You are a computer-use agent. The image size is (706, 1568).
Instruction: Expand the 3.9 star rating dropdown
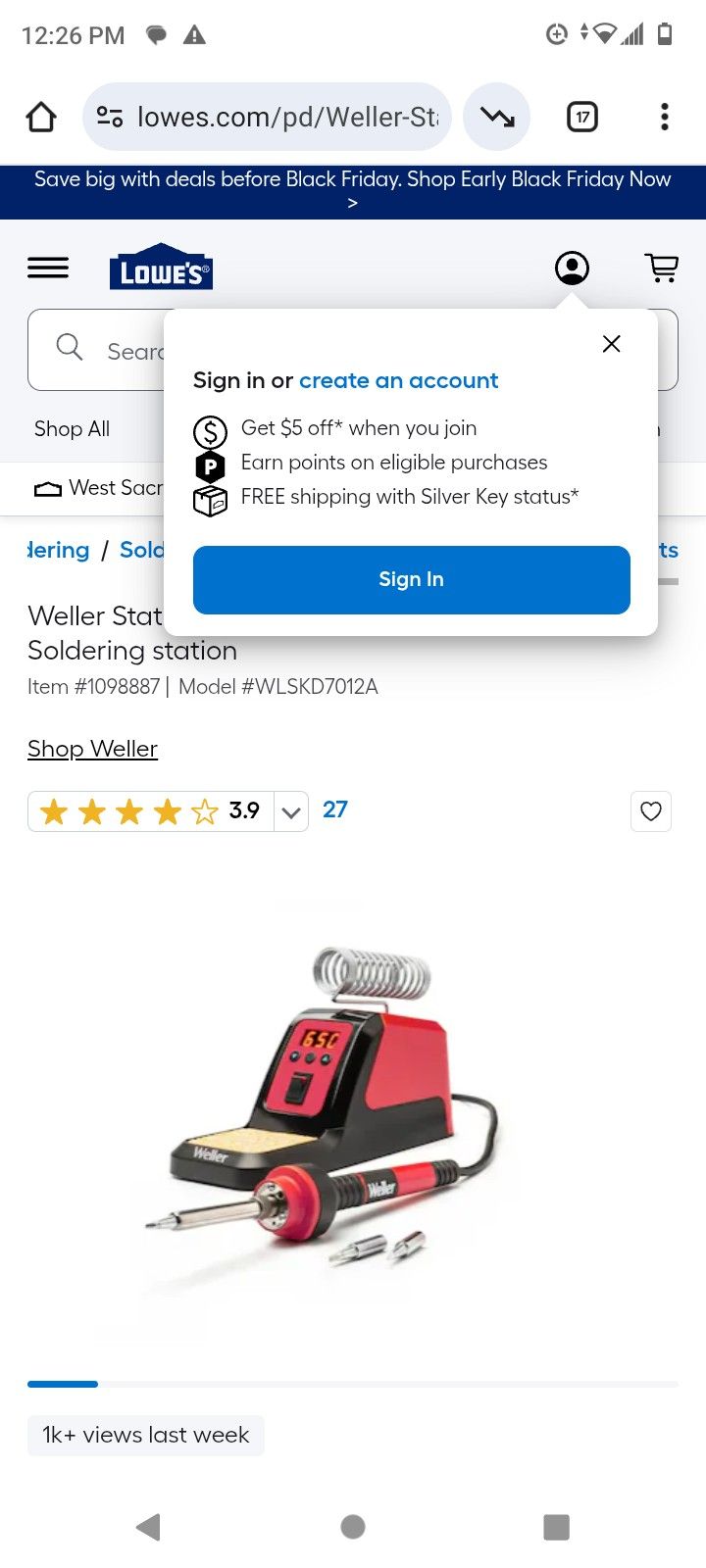pos(290,811)
